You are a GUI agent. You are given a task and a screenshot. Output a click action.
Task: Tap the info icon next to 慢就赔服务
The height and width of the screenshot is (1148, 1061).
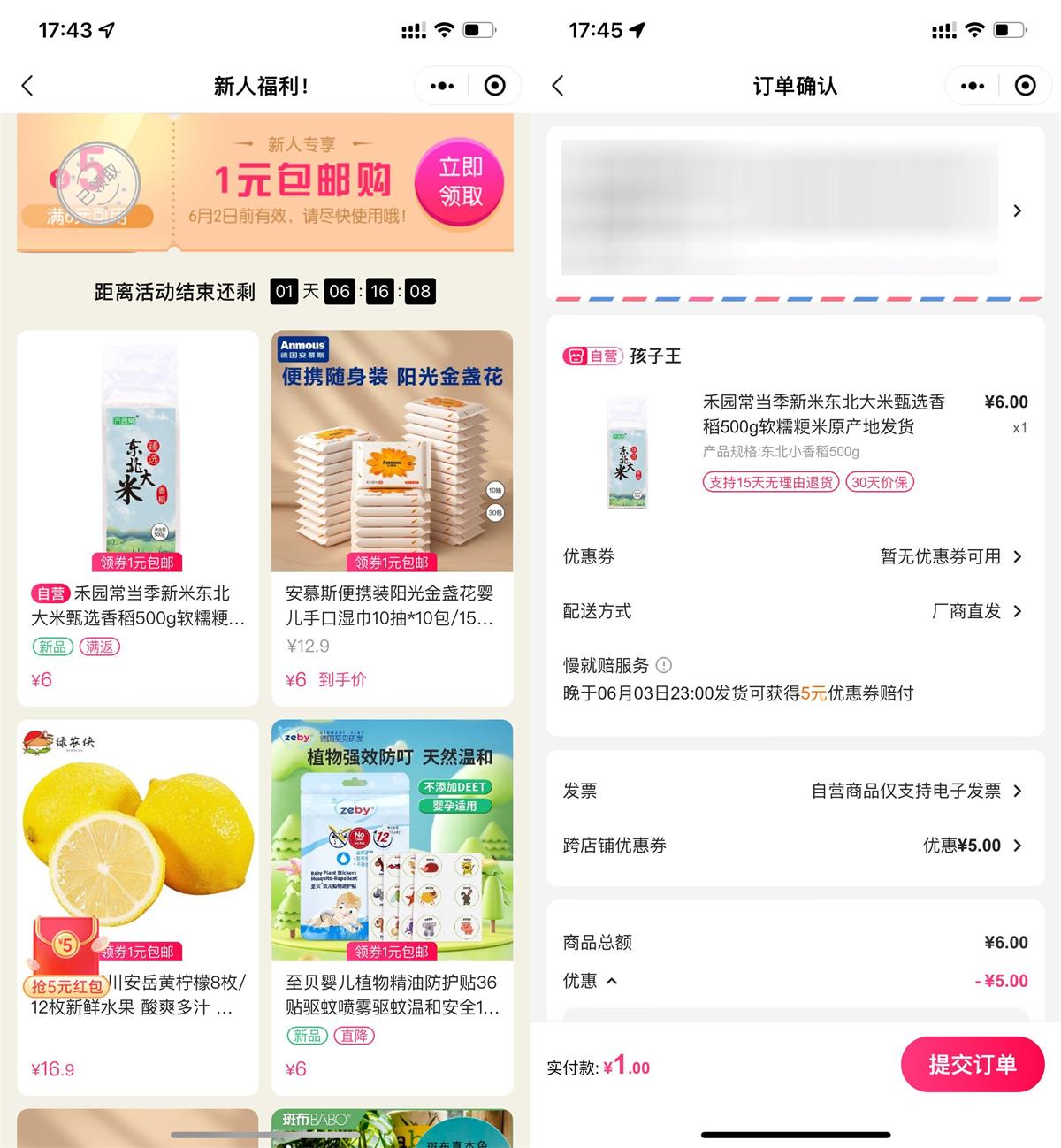coord(663,665)
